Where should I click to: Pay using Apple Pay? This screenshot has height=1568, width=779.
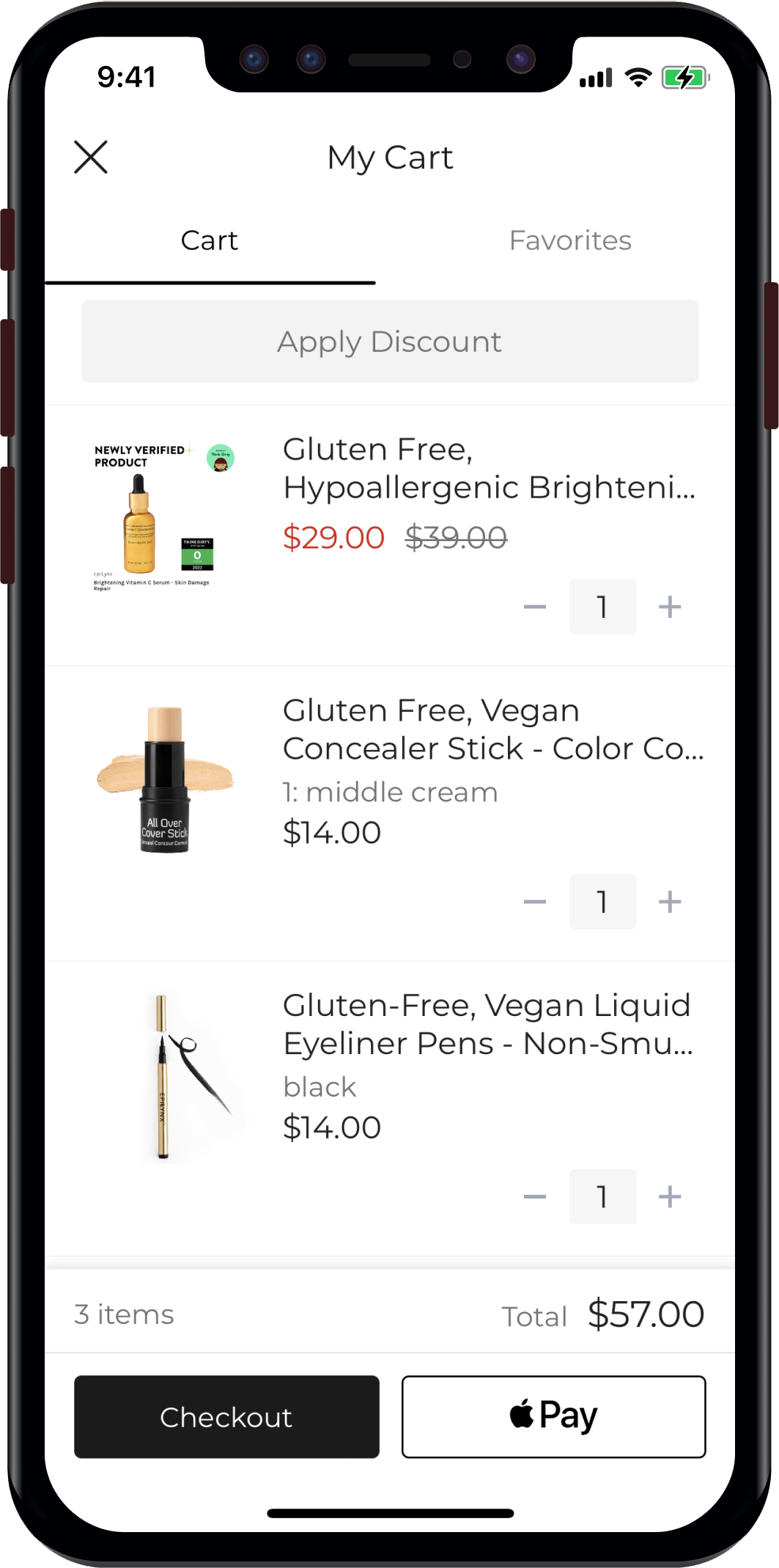point(554,1417)
